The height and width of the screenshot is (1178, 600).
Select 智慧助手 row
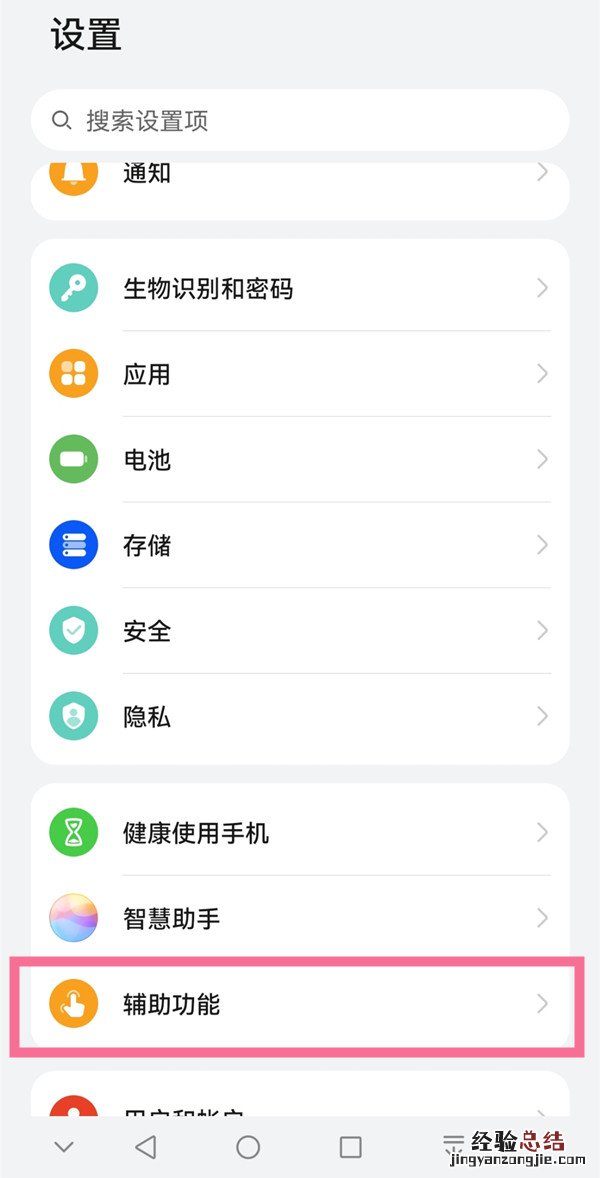(300, 918)
